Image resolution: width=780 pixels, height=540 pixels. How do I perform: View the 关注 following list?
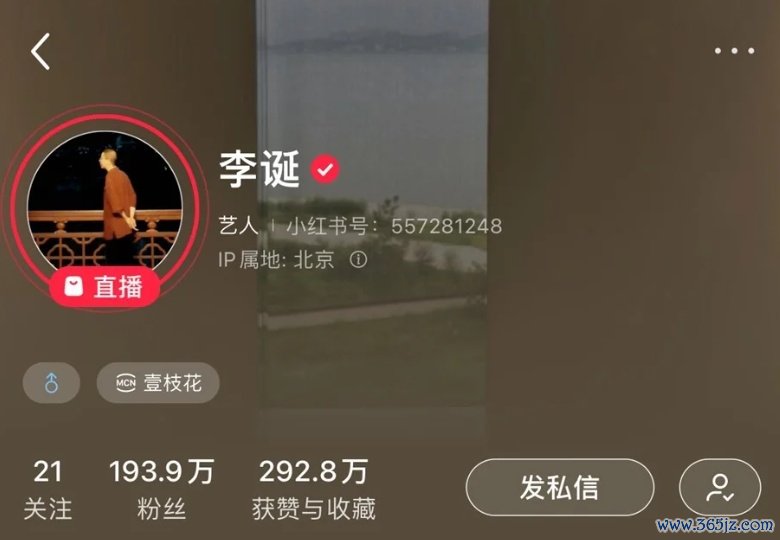pyautogui.click(x=48, y=489)
